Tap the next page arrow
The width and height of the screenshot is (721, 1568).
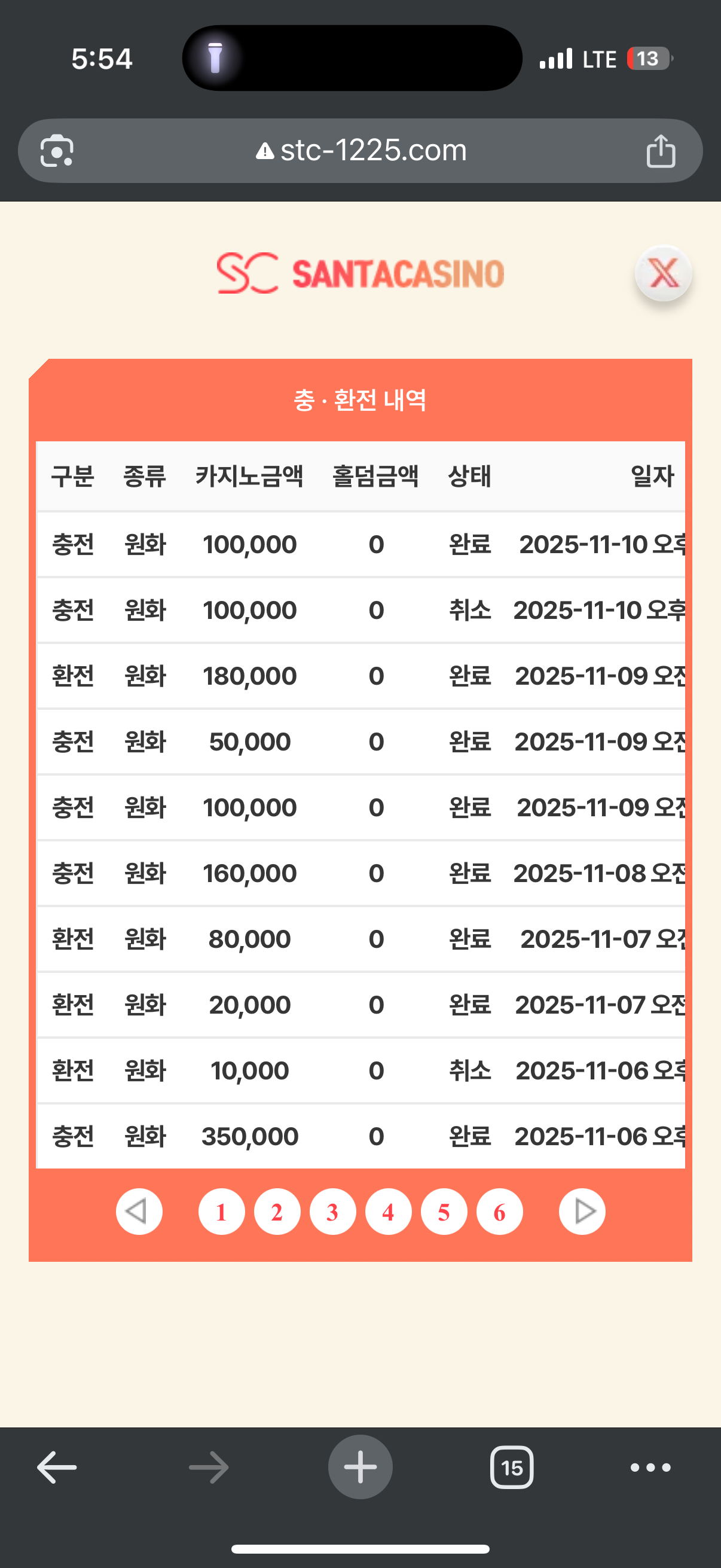(582, 1212)
